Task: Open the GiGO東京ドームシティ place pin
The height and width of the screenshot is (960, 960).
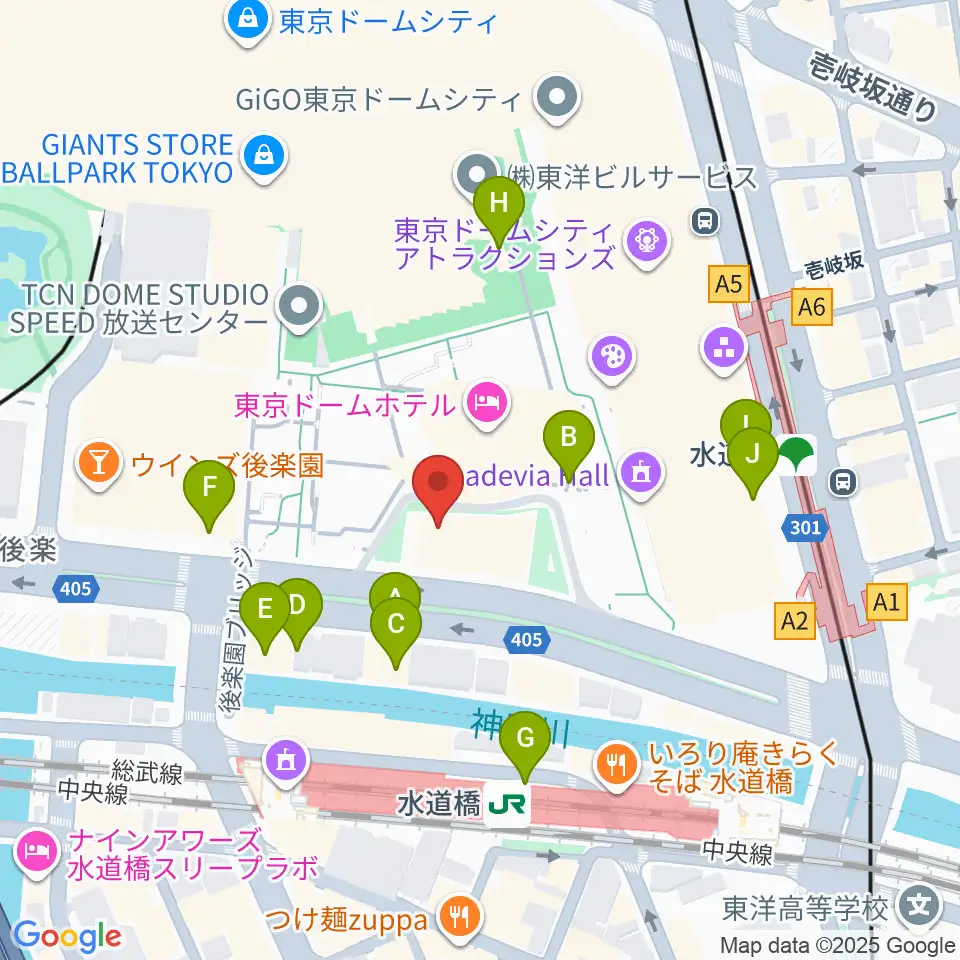Action: [x=557, y=98]
